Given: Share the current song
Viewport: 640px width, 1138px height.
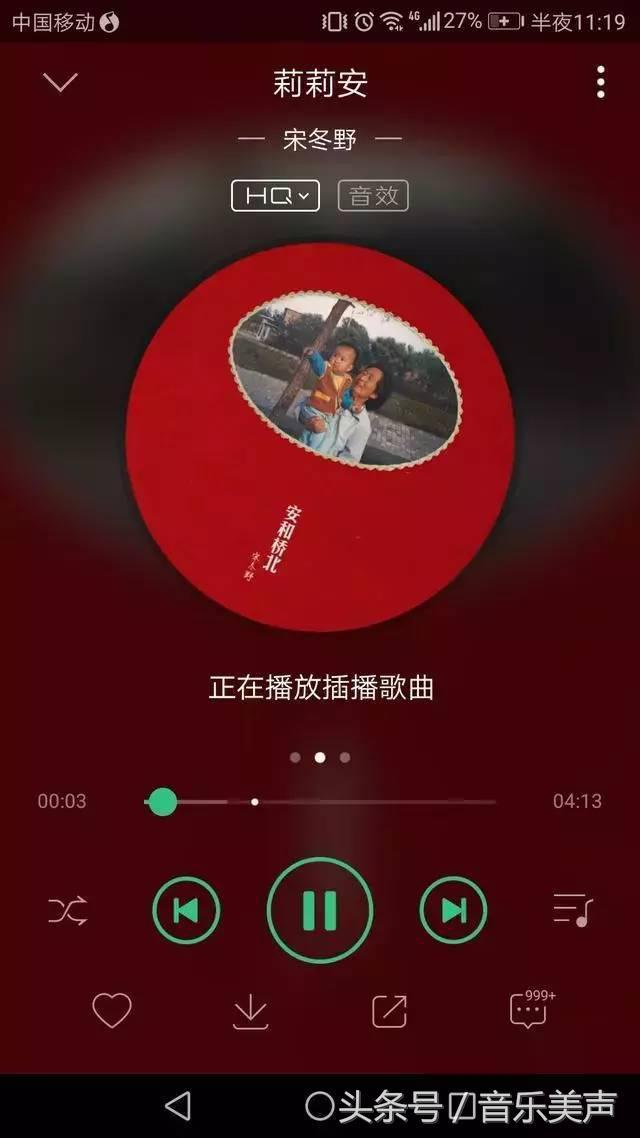Looking at the screenshot, I should click(390, 1011).
